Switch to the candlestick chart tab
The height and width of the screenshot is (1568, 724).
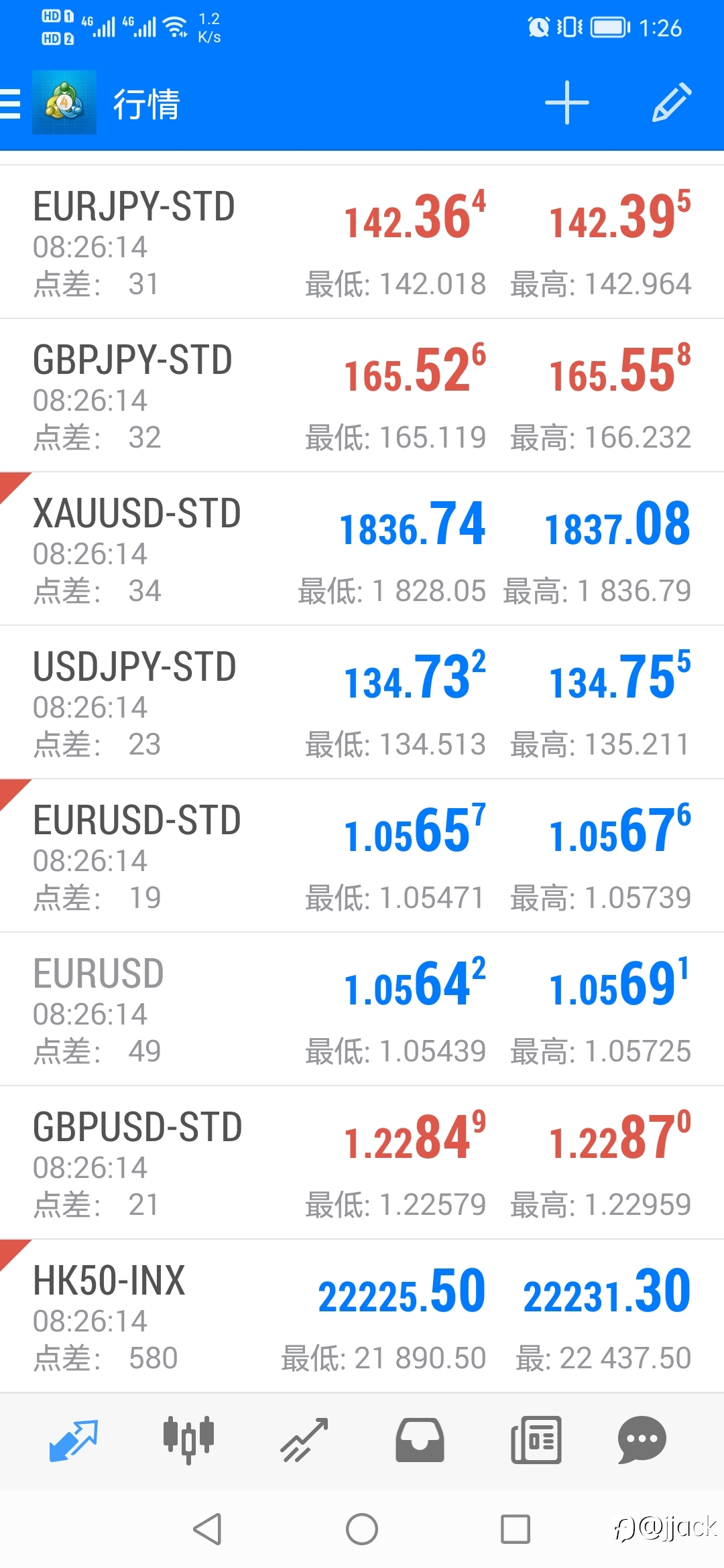pyautogui.click(x=188, y=1440)
